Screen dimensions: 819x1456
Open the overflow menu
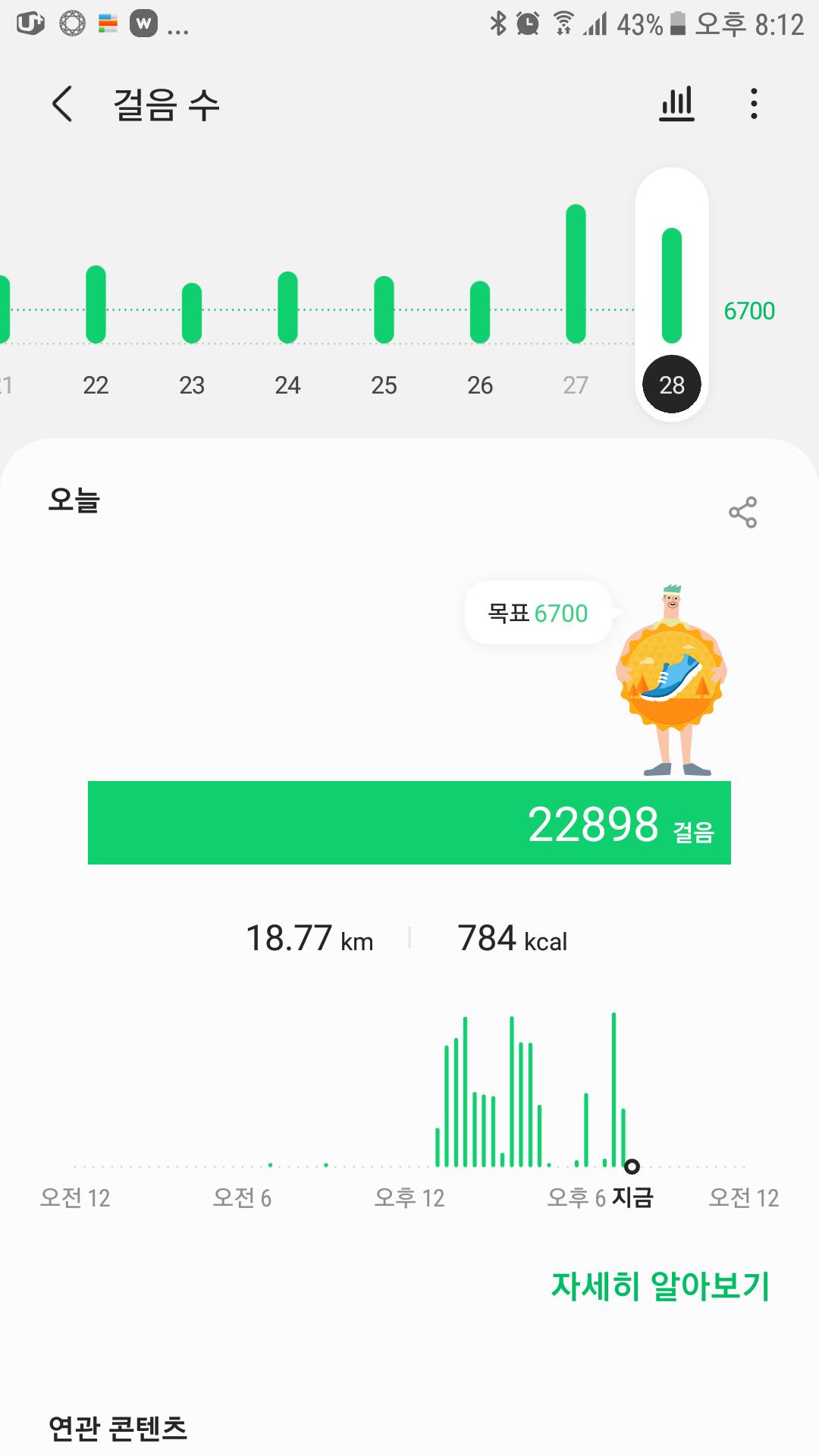click(753, 104)
